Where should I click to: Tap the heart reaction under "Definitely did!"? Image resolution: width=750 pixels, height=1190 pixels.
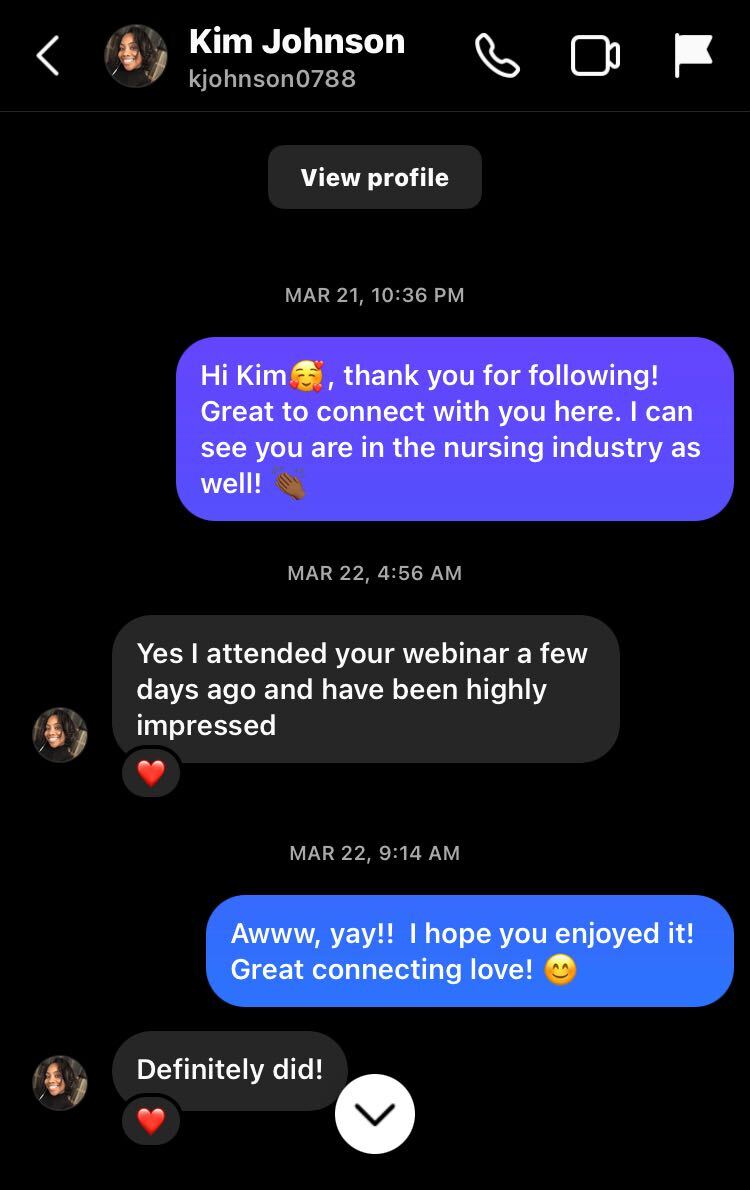(x=151, y=1121)
